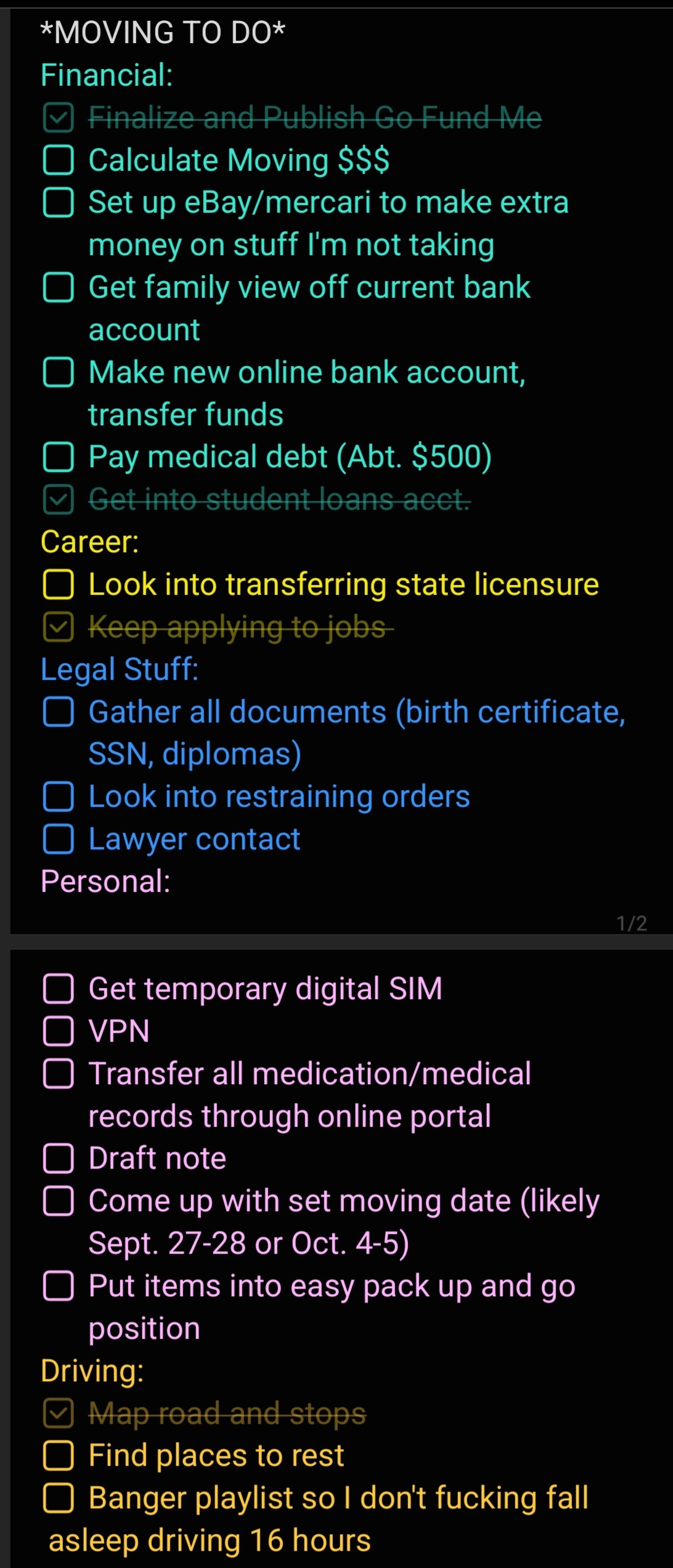673x1568 pixels.
Task: Tick the 'Lawyer contact' checkbox
Action: click(x=59, y=839)
